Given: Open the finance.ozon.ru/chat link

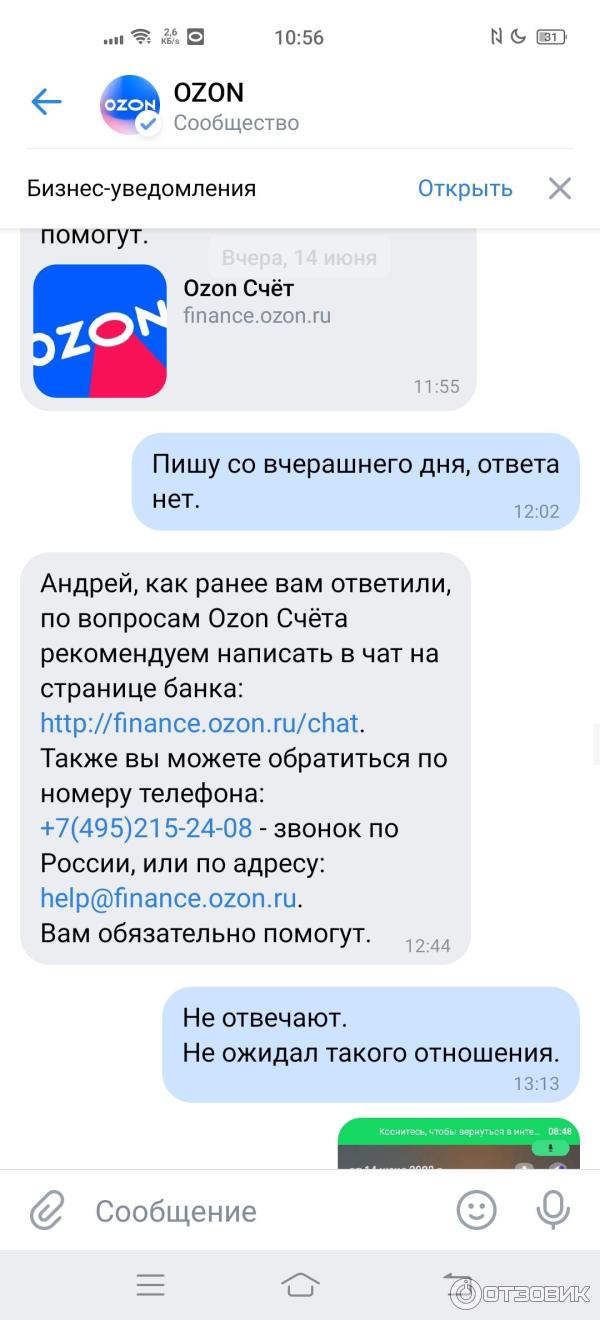Looking at the screenshot, I should [199, 722].
